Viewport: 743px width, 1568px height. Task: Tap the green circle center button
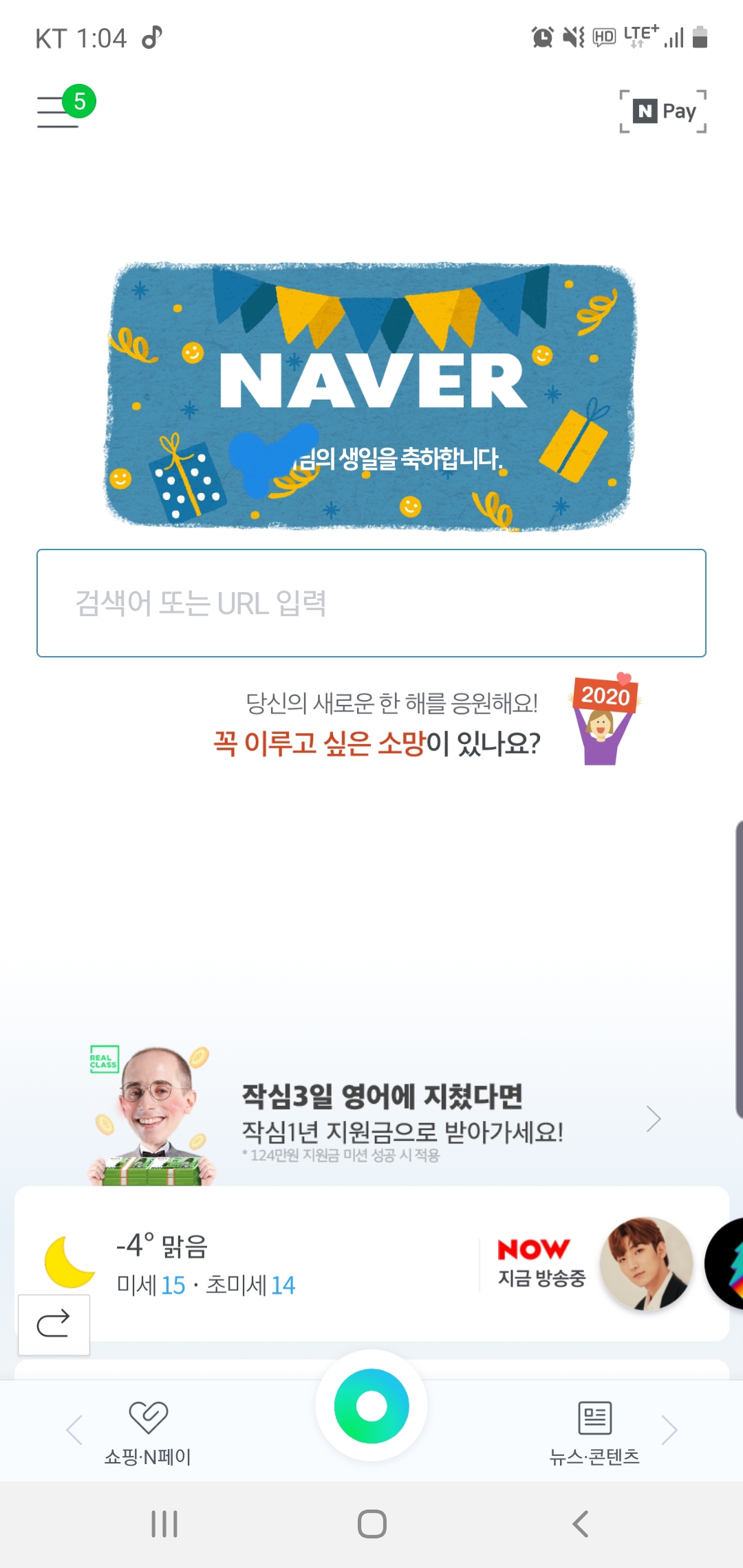click(x=371, y=1406)
